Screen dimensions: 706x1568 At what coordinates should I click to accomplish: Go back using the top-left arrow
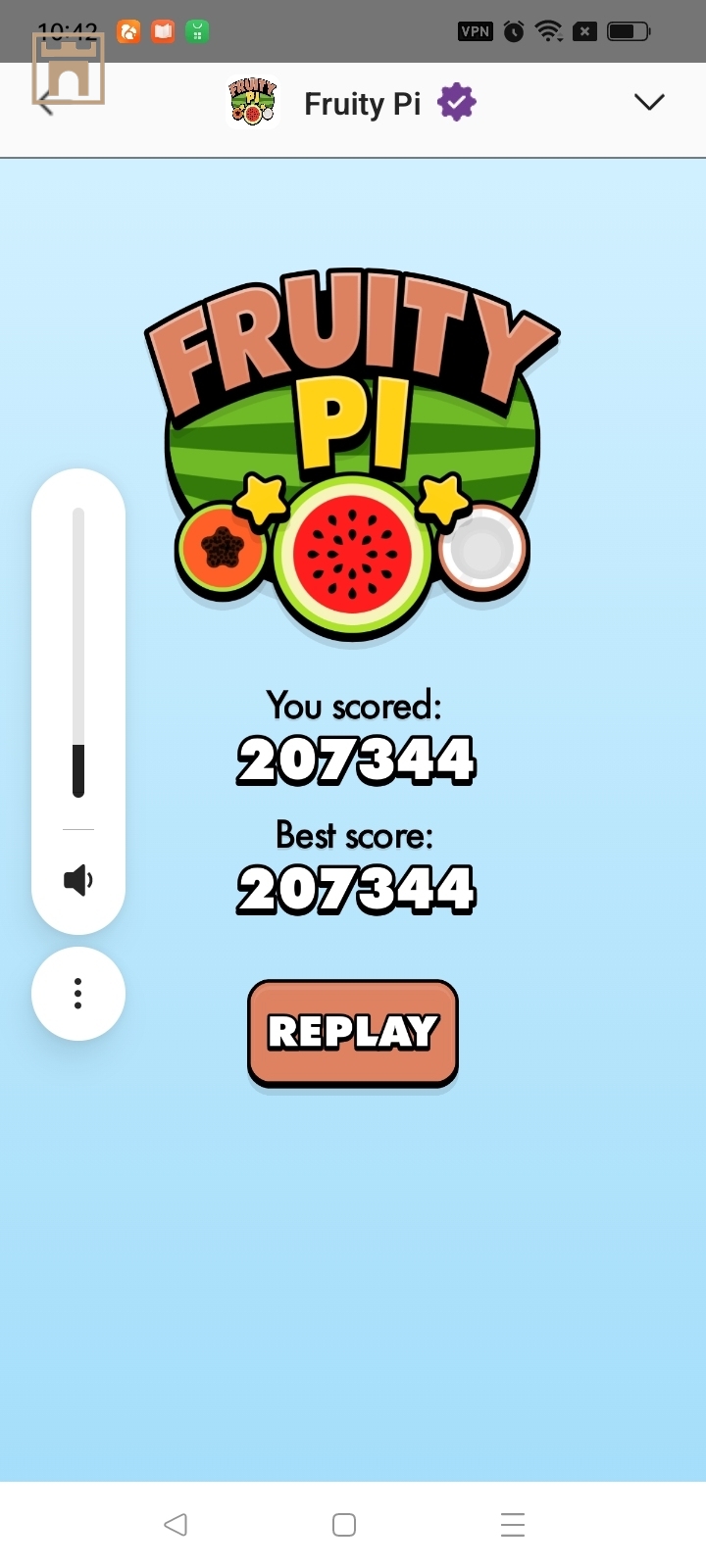pos(45,104)
